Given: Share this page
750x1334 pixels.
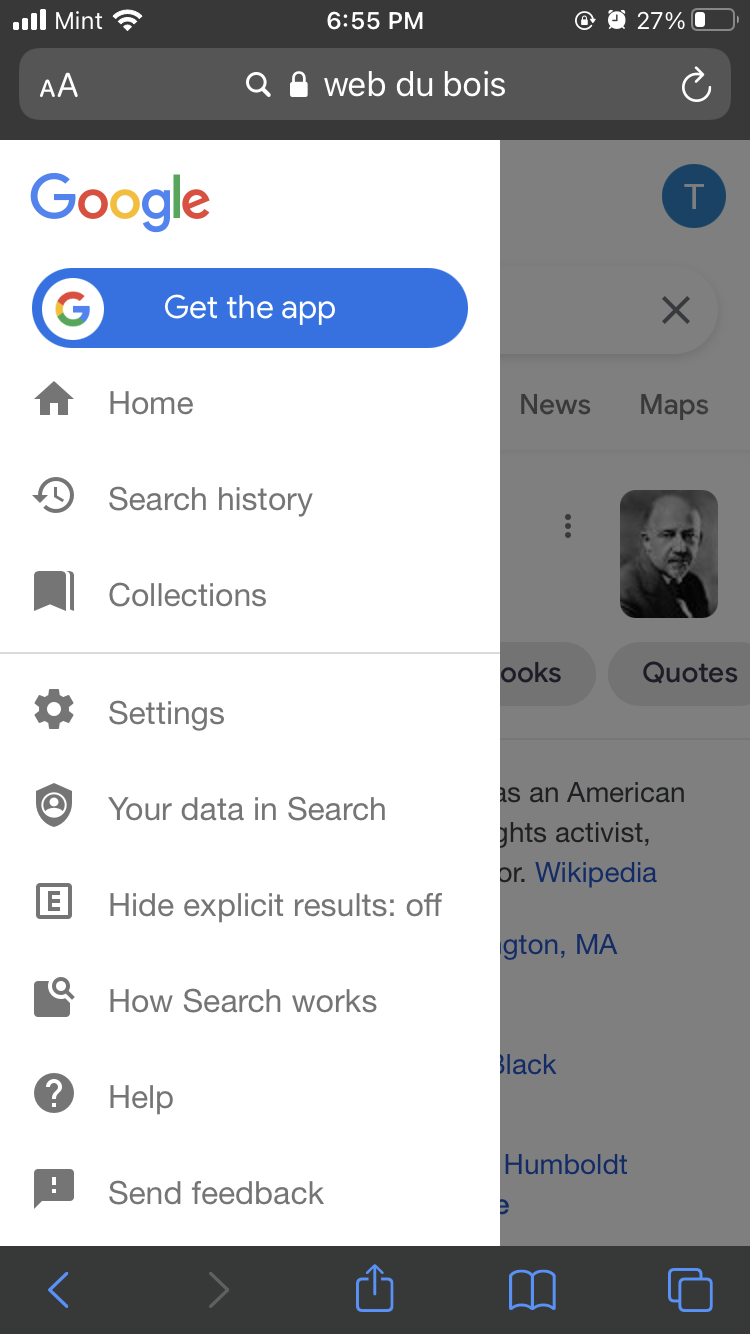Looking at the screenshot, I should 375,1288.
